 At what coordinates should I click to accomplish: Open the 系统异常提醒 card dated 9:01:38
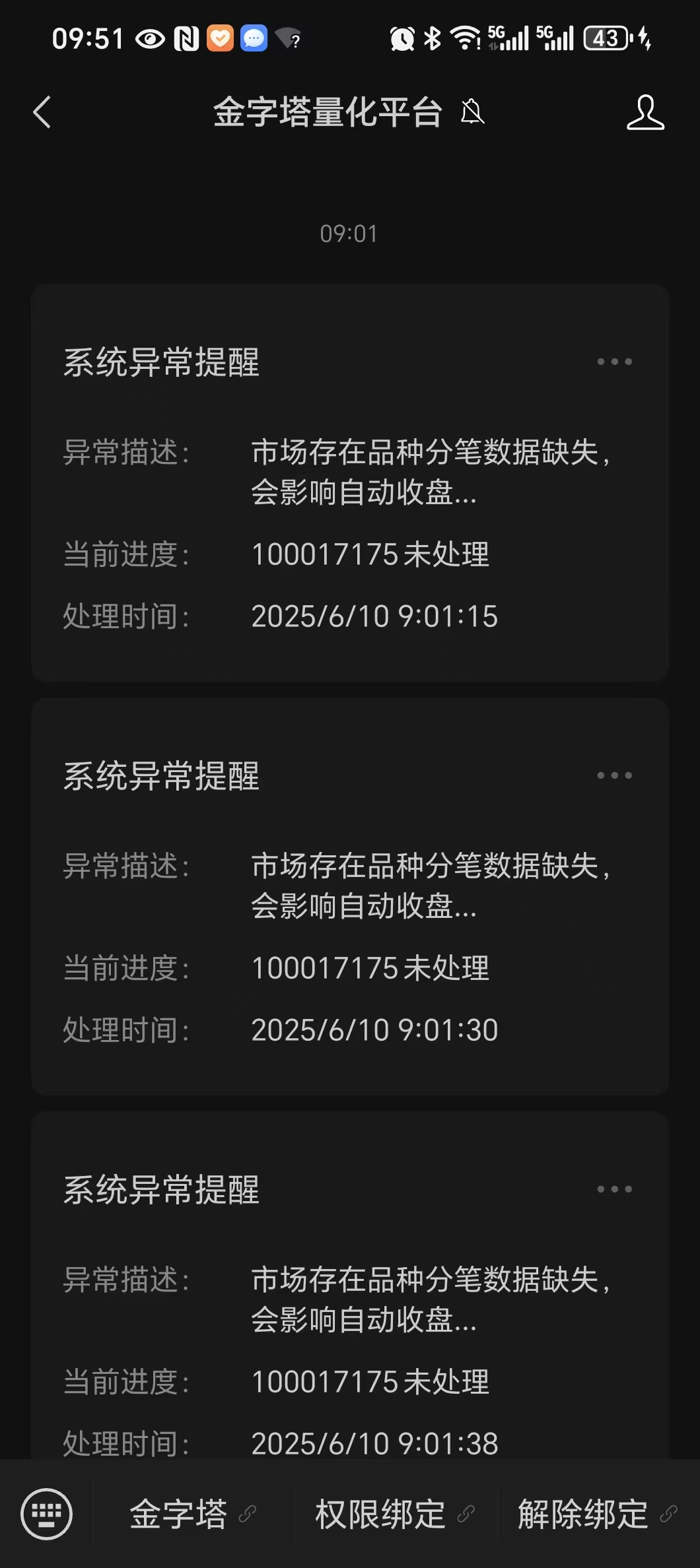click(350, 1320)
